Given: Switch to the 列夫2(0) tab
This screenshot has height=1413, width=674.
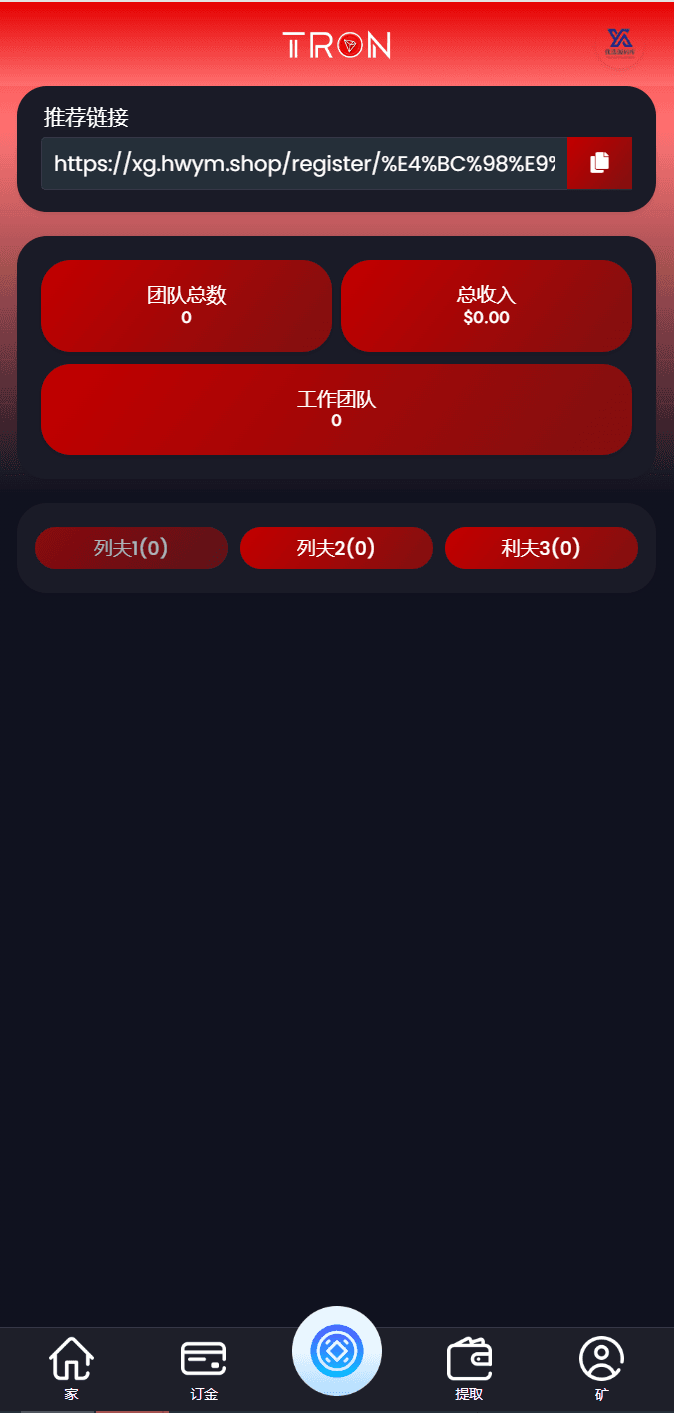Looking at the screenshot, I should click(x=336, y=548).
